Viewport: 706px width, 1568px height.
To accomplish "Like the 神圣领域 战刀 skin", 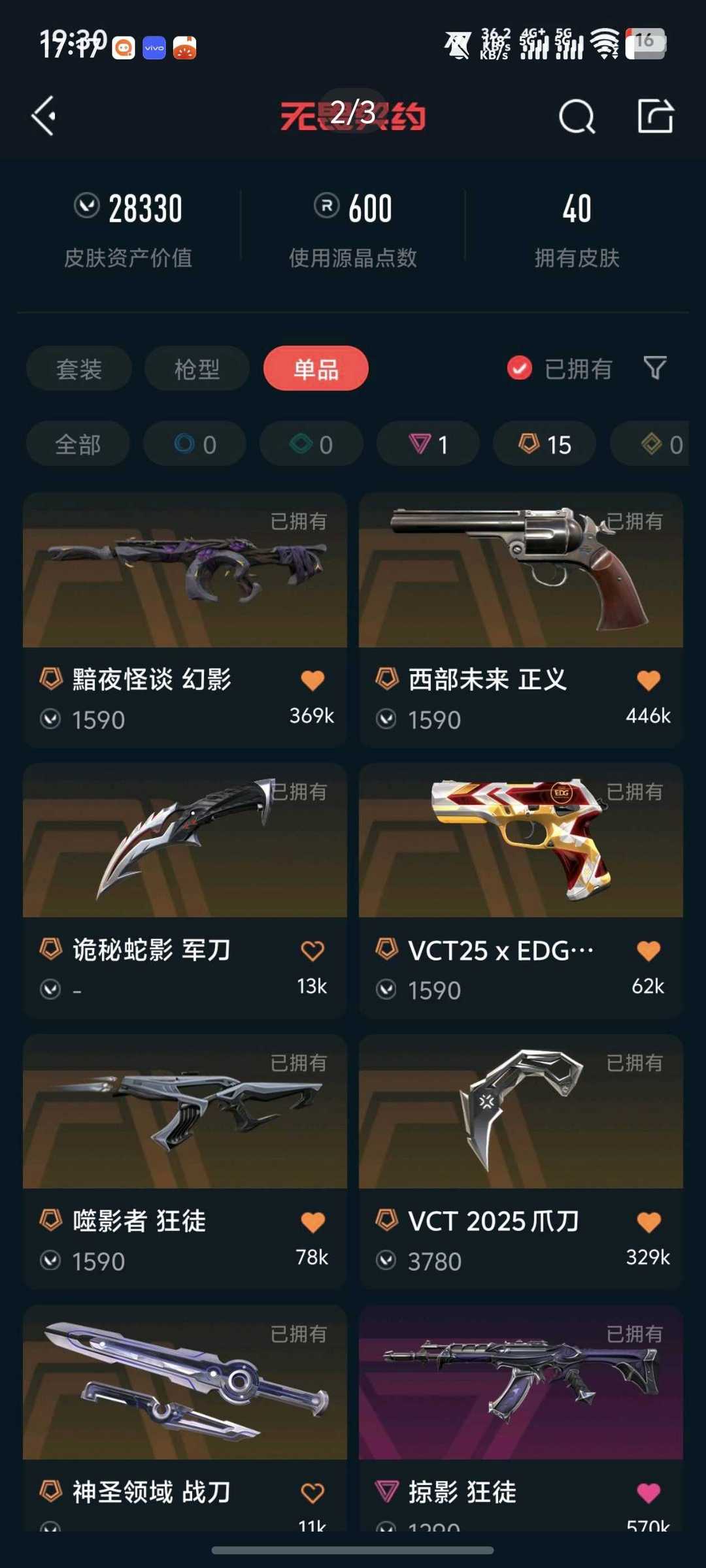I will (x=312, y=1492).
